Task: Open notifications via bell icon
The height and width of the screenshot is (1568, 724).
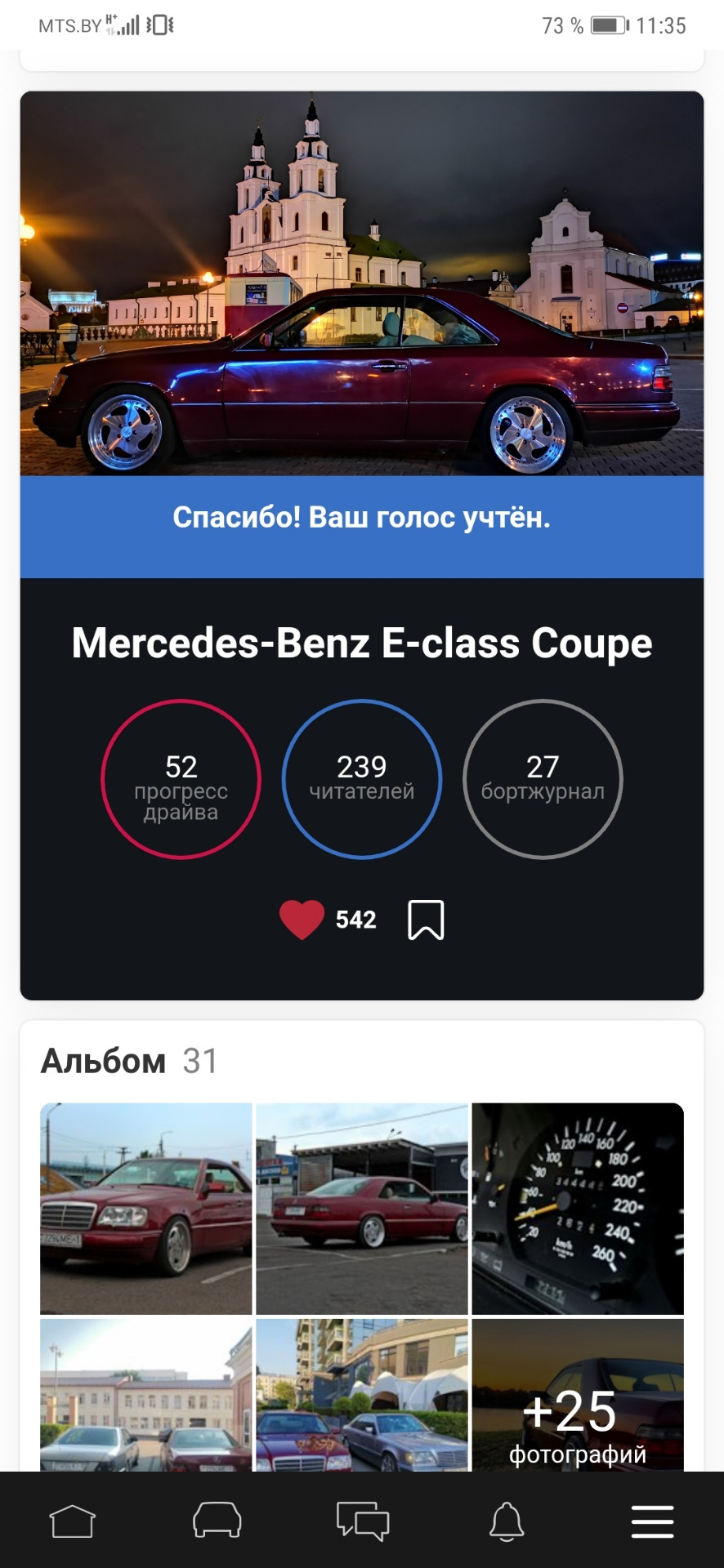Action: pyautogui.click(x=507, y=1521)
